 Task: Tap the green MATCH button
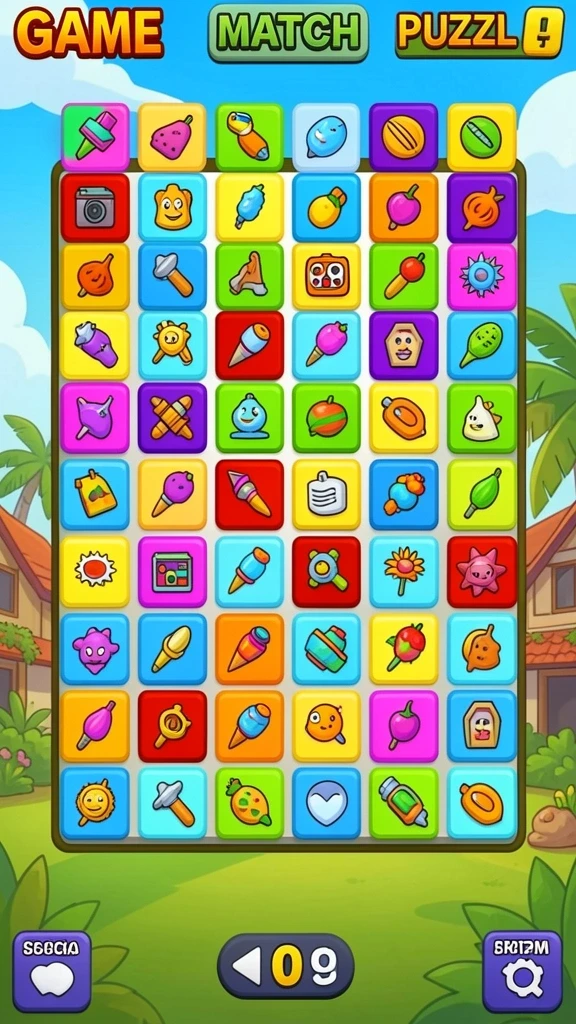pos(288,33)
